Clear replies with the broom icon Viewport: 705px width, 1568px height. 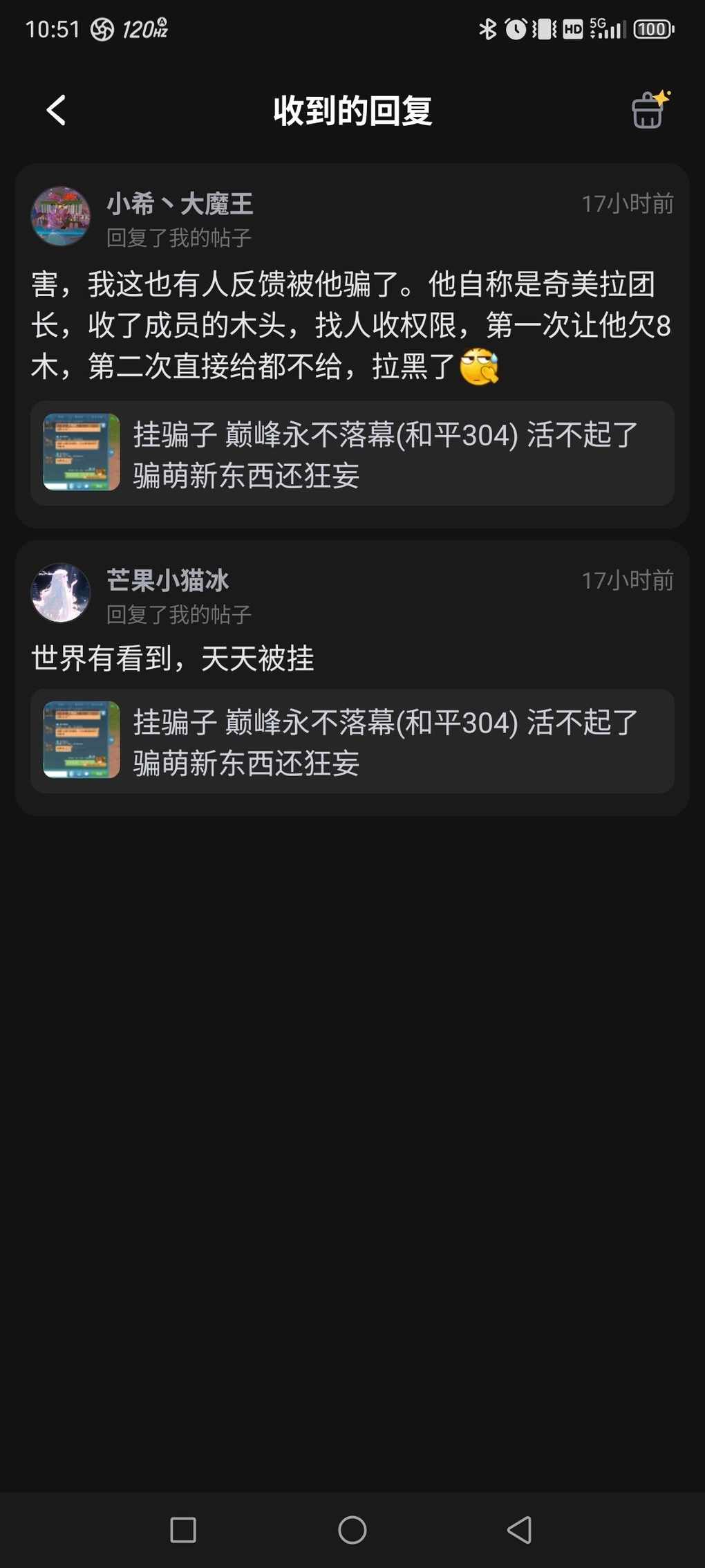click(x=649, y=111)
